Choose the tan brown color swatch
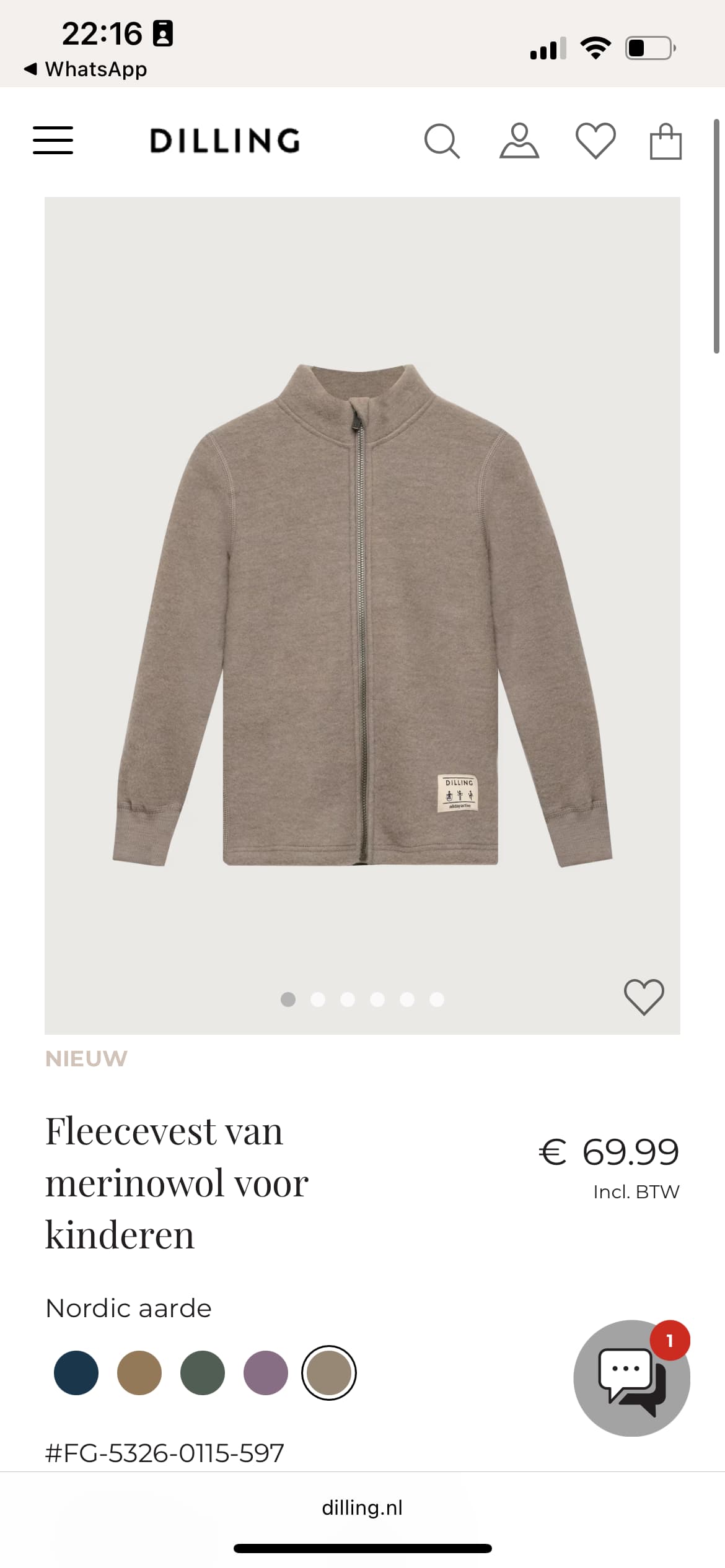This screenshot has height=1568, width=725. 139,1372
